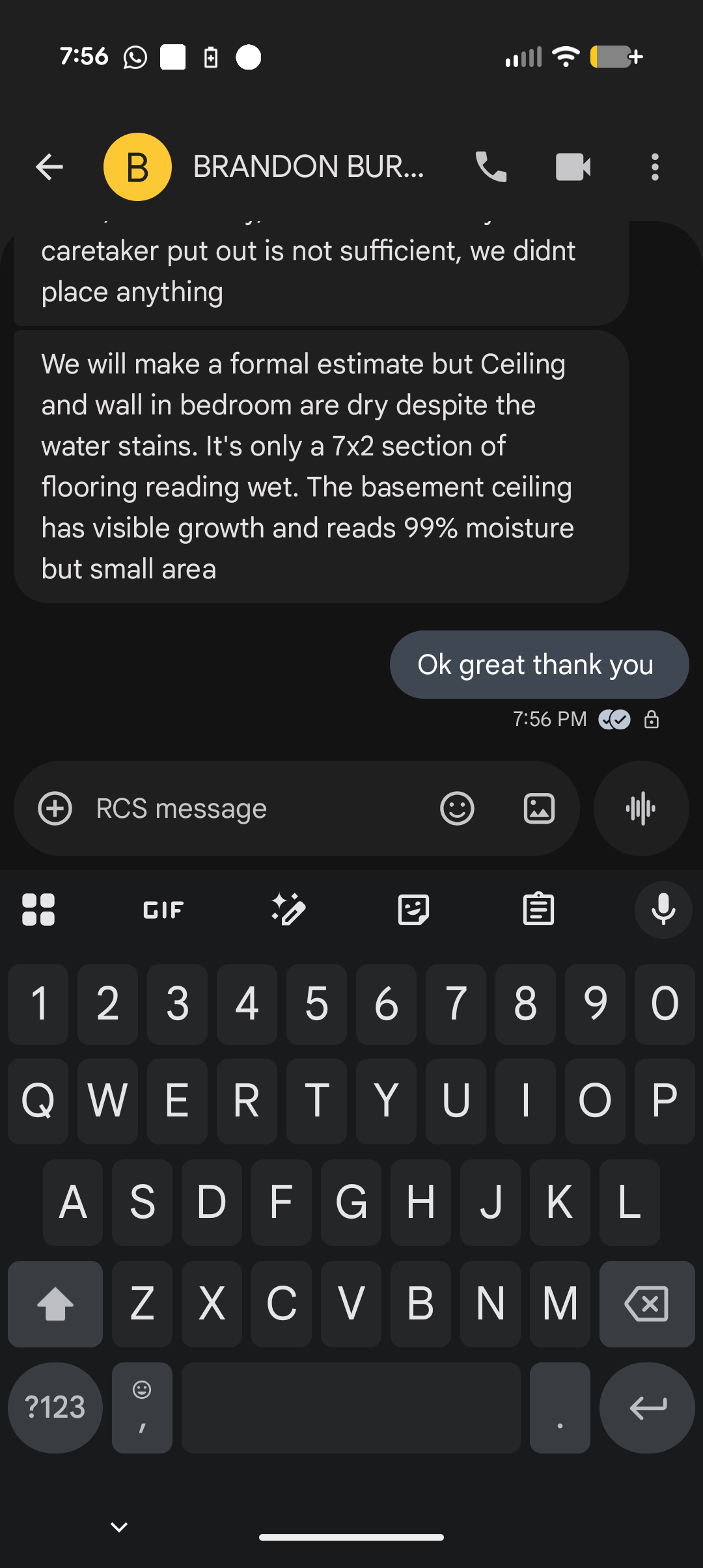Attach an image using the gallery icon
The height and width of the screenshot is (1568, 703).
click(540, 808)
